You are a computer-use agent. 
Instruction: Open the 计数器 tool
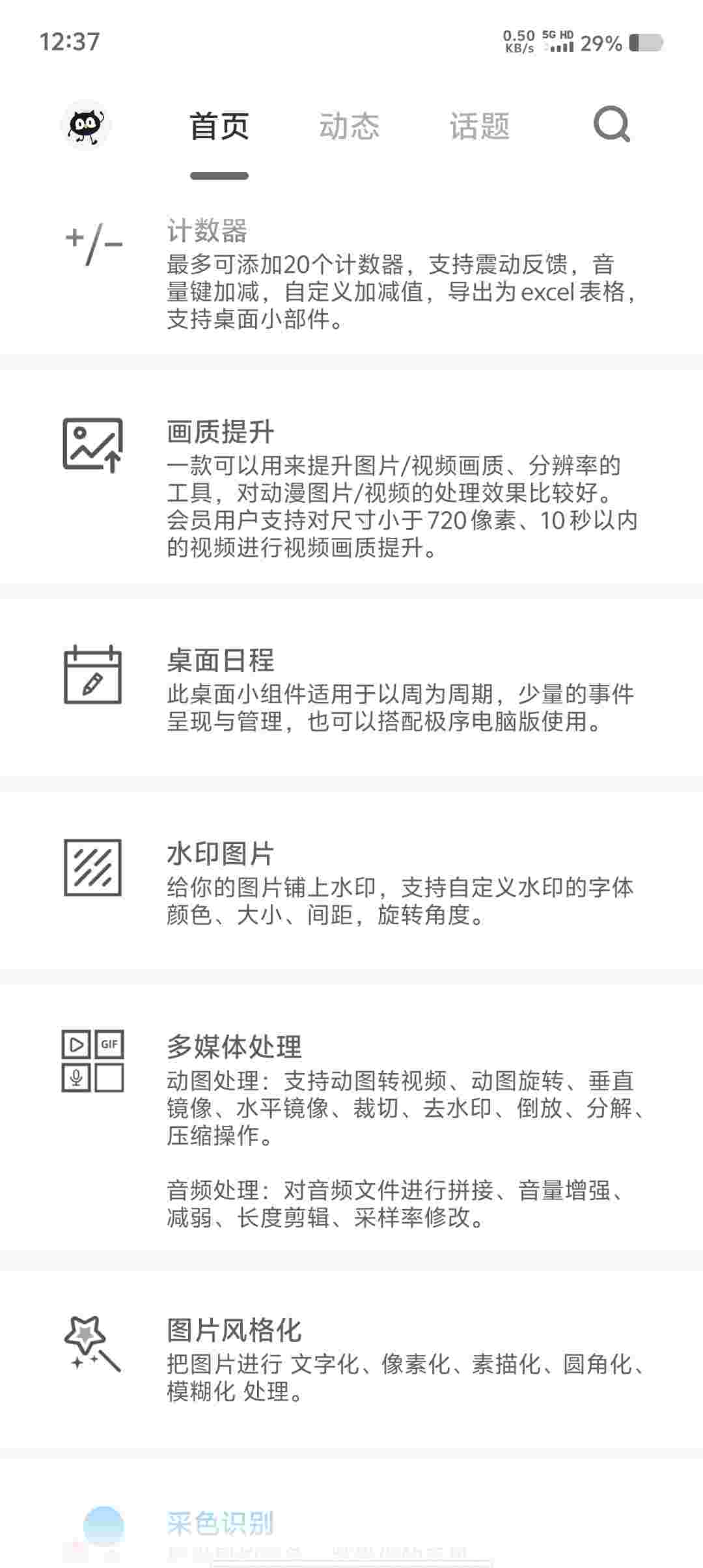[x=351, y=273]
